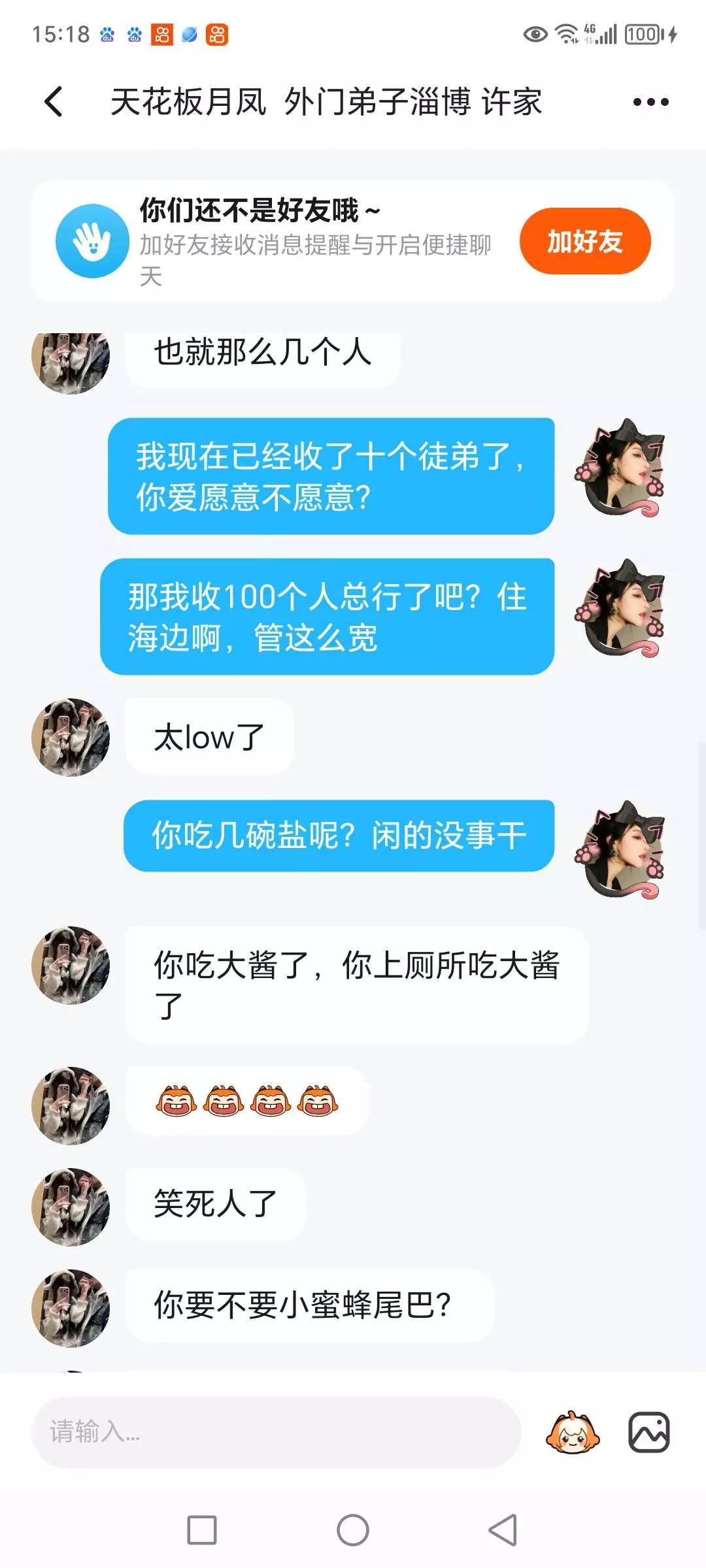Open the image attachment picker

pyautogui.click(x=648, y=1432)
